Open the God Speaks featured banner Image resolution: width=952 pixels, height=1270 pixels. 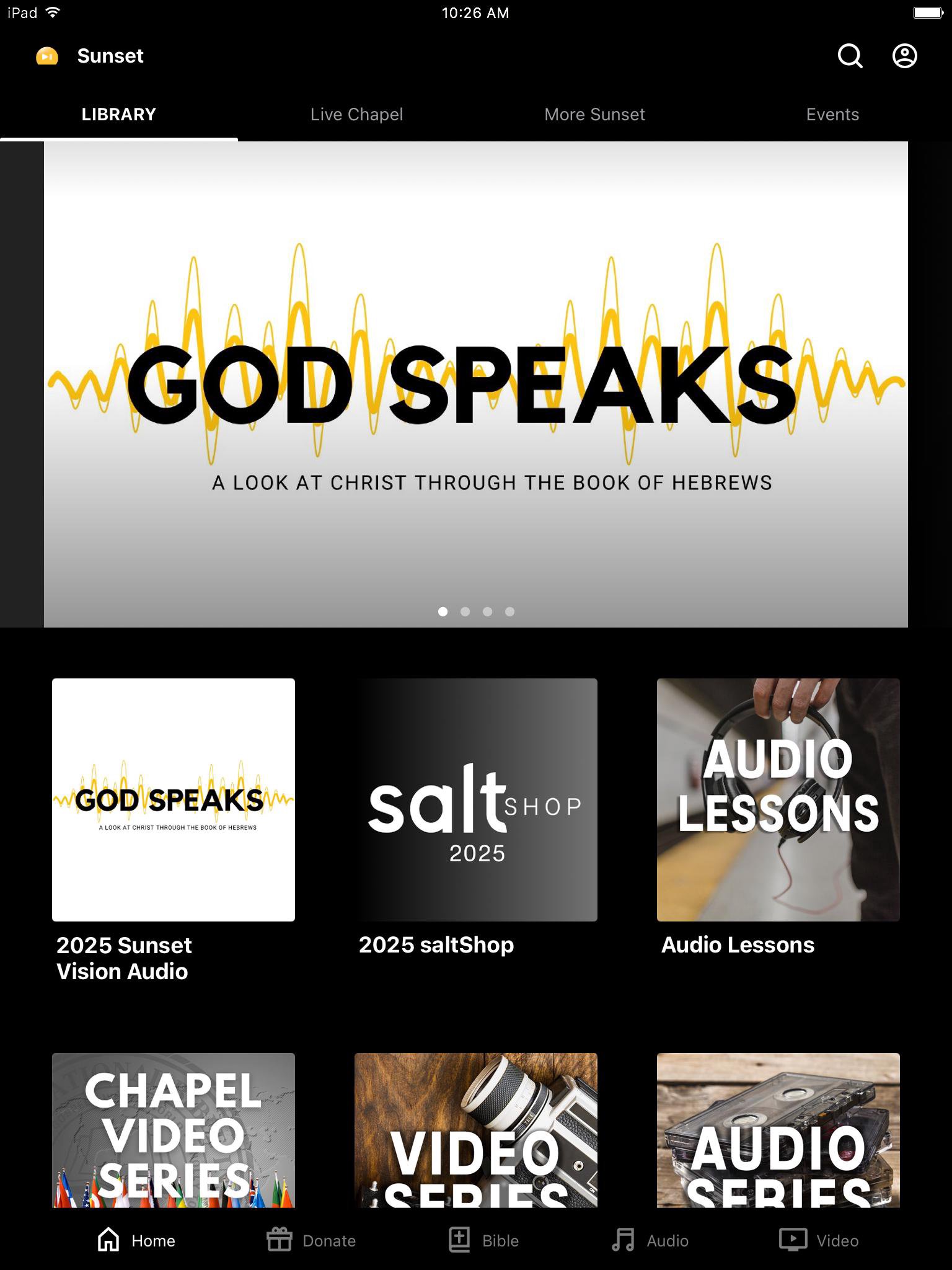pos(475,384)
